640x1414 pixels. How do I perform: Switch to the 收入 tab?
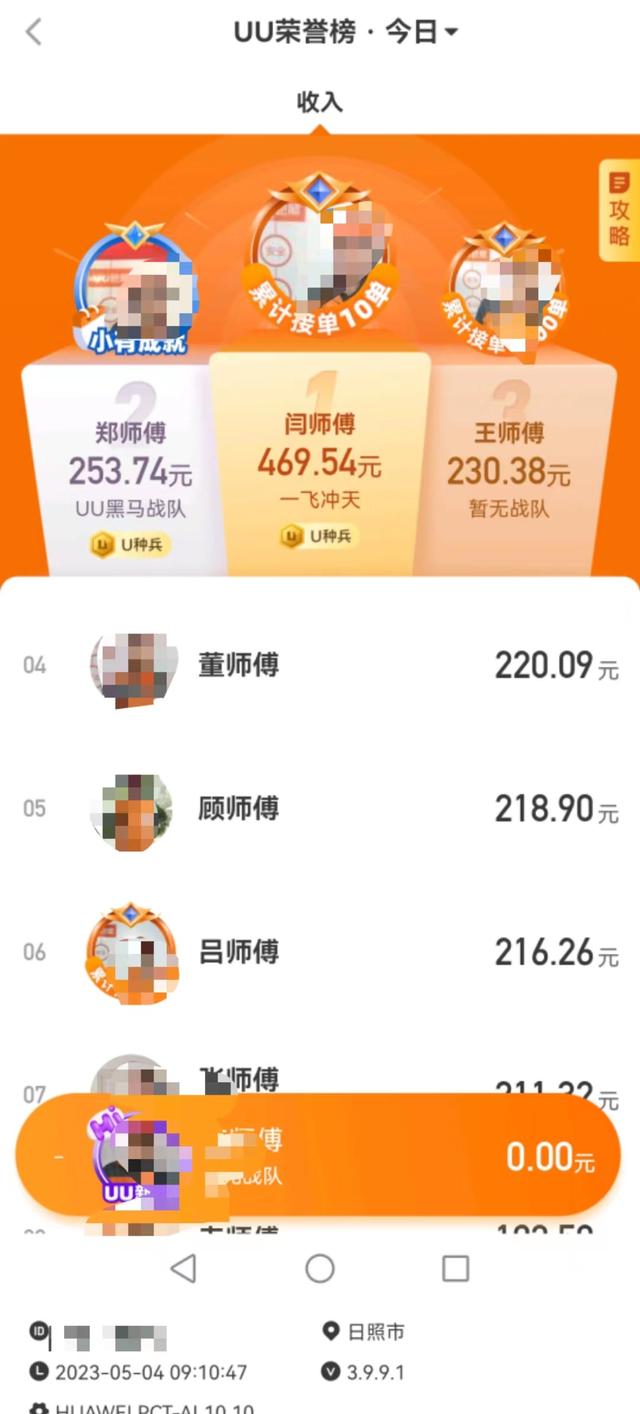click(x=320, y=102)
